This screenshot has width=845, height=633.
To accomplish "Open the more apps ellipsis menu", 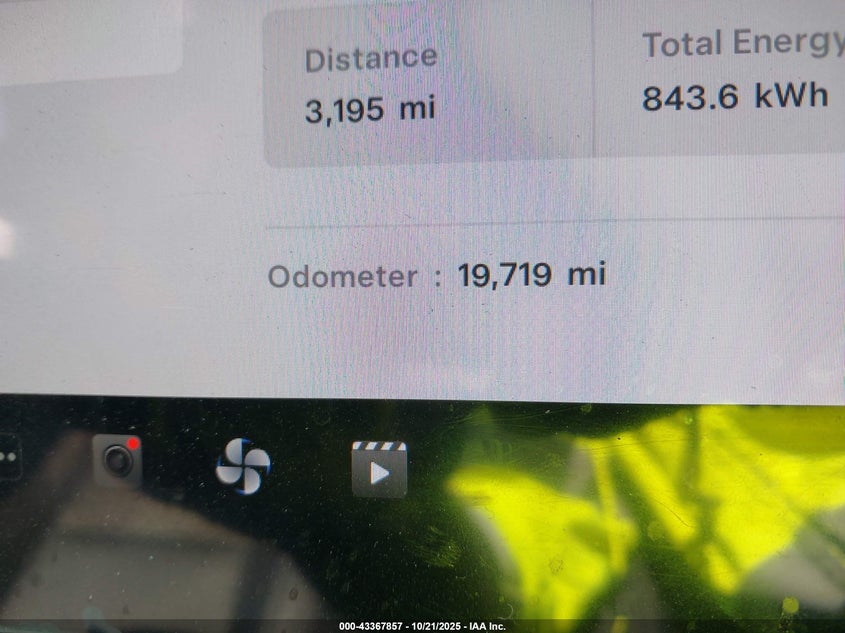I will pos(8,457).
